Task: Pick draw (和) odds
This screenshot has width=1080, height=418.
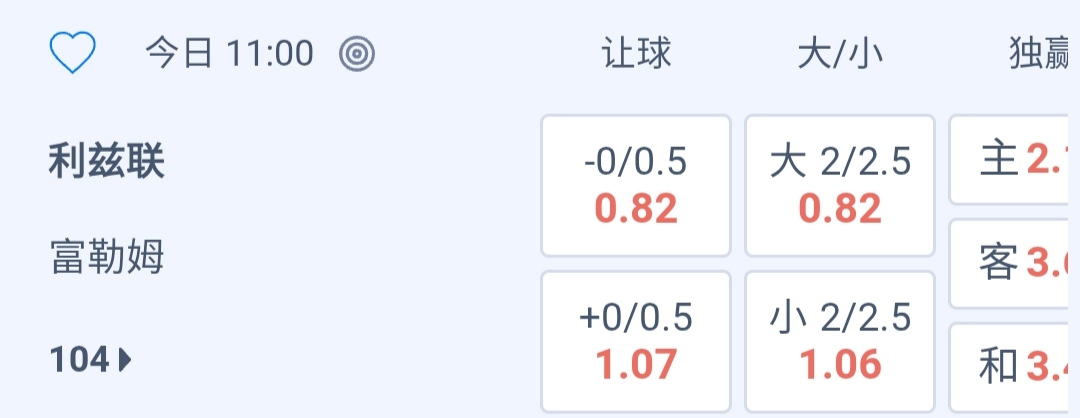Action: point(1015,367)
